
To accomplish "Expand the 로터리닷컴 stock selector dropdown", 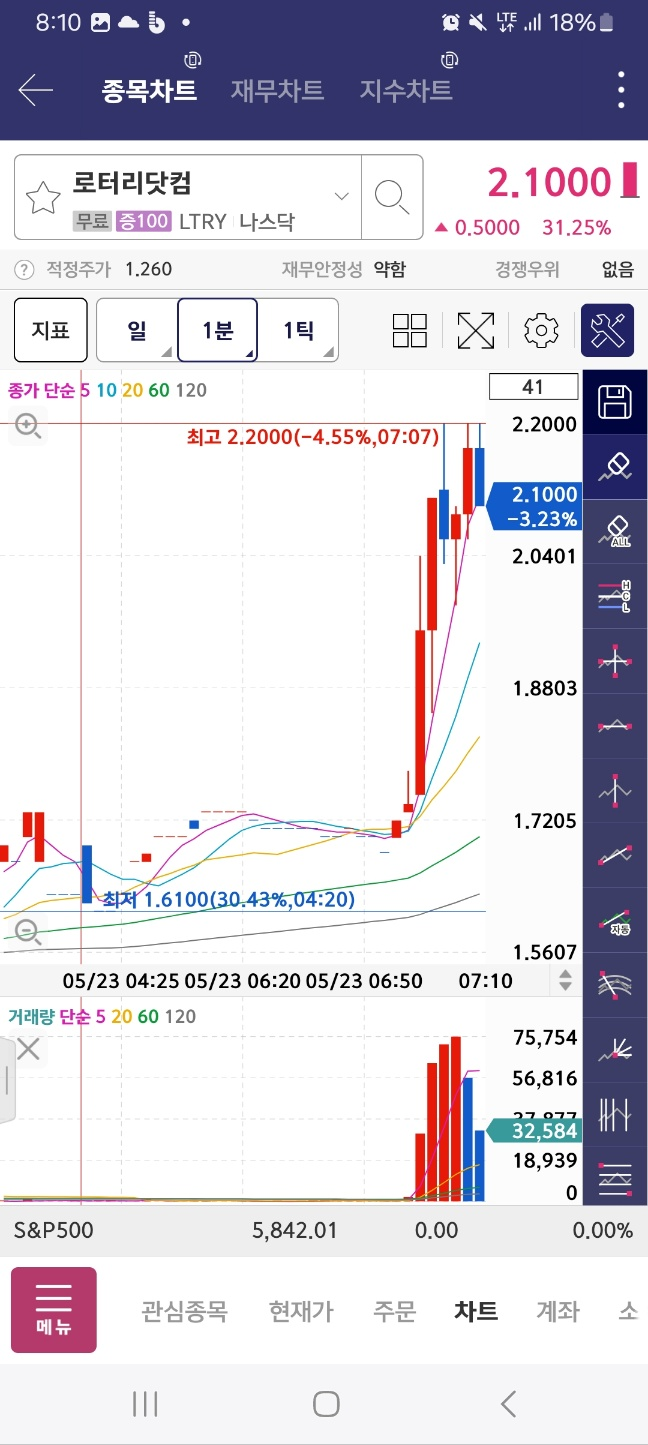I will tap(341, 196).
